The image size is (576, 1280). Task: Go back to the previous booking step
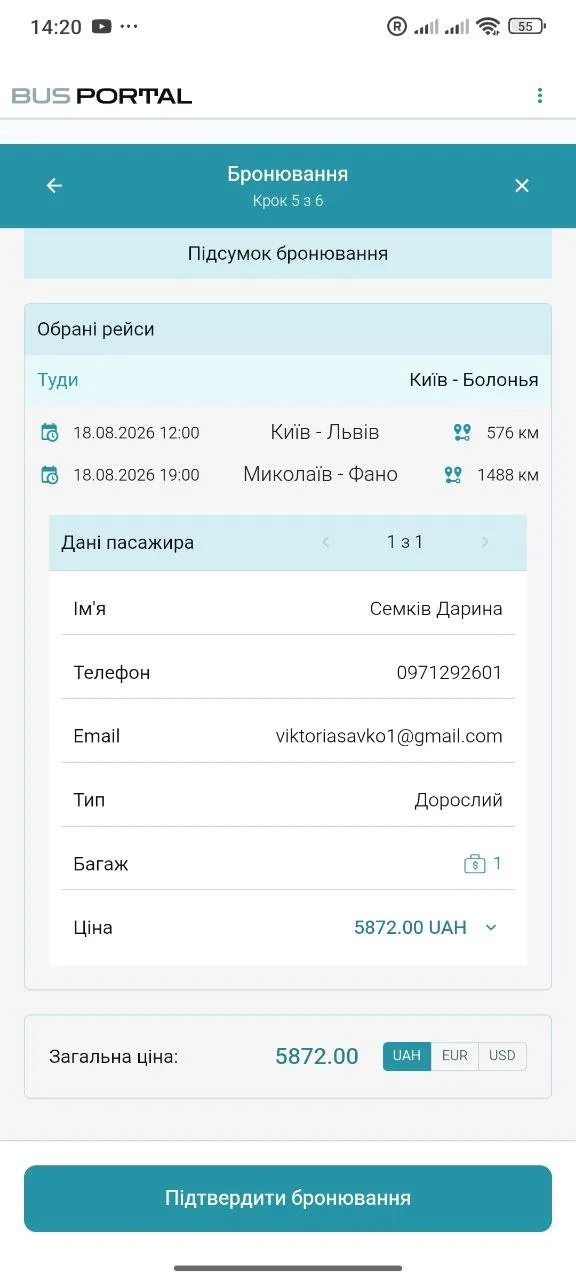[55, 186]
